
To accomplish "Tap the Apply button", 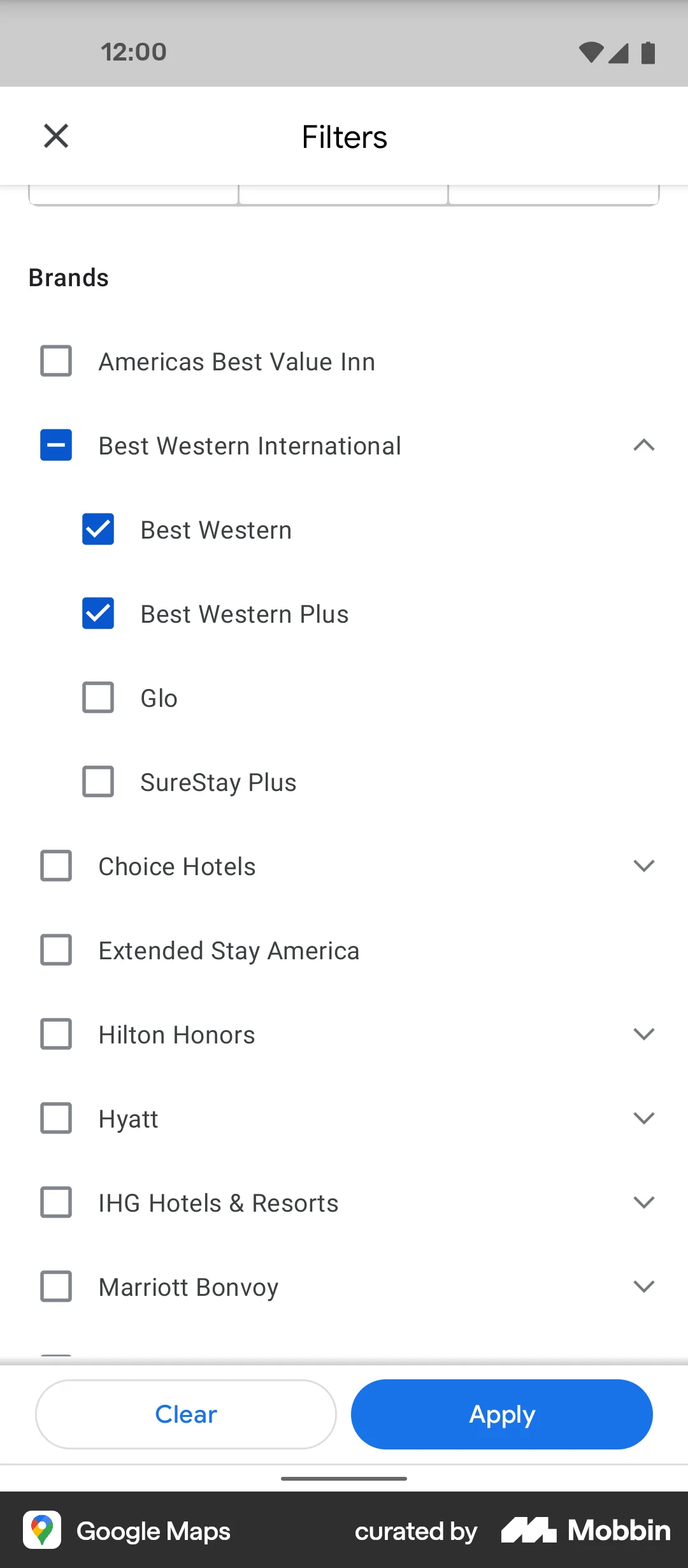I will click(501, 1414).
